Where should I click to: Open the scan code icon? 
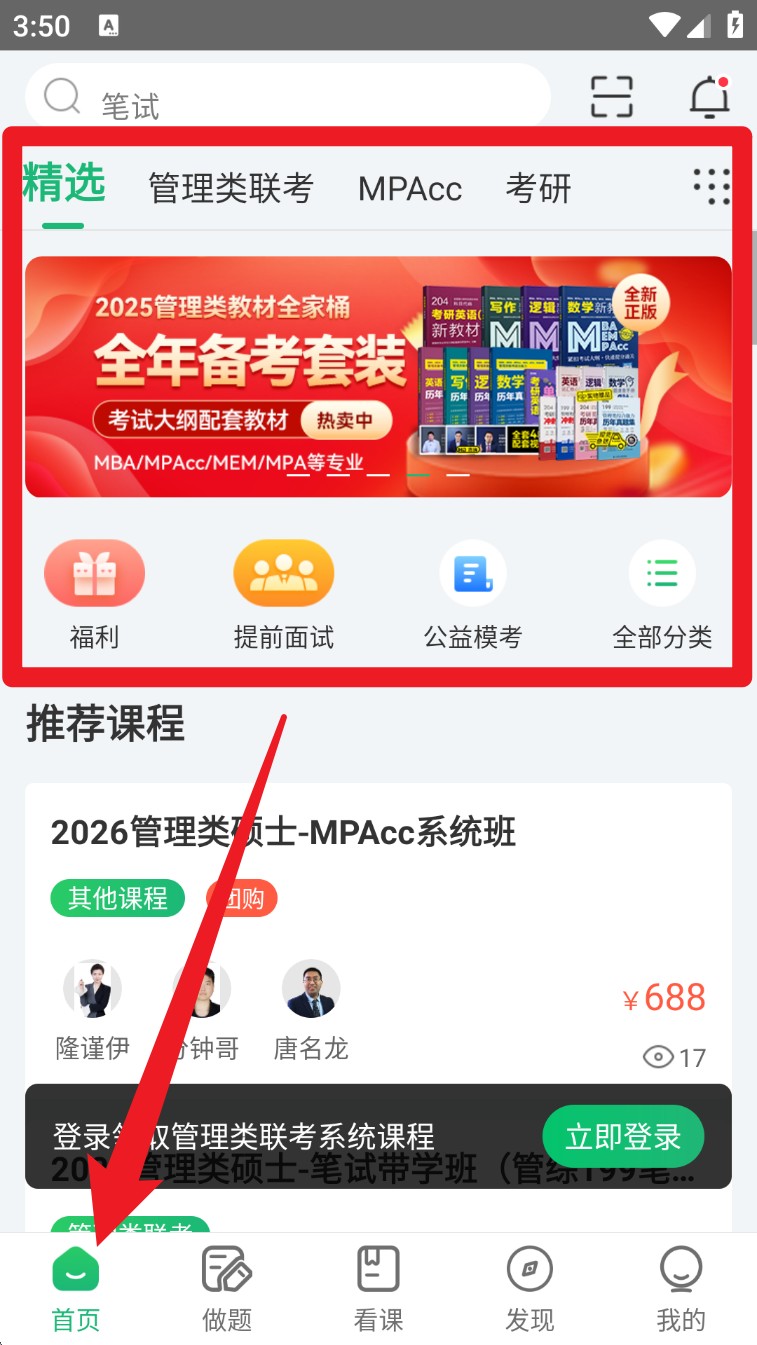pos(611,97)
